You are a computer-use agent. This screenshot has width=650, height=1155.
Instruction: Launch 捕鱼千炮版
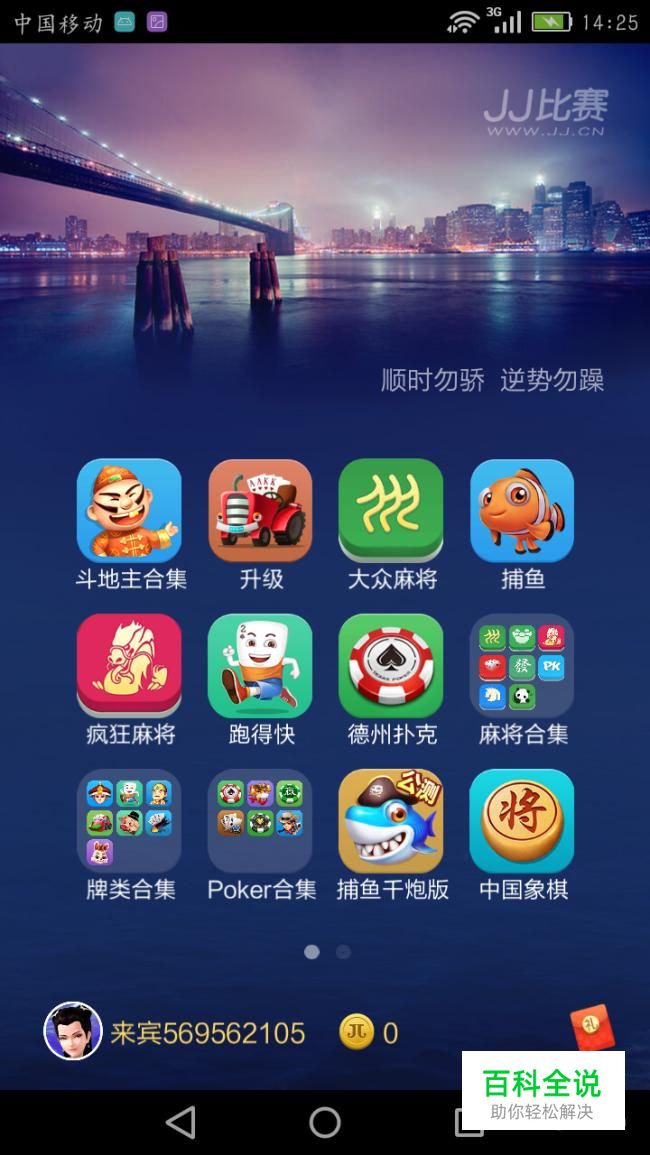coord(391,820)
